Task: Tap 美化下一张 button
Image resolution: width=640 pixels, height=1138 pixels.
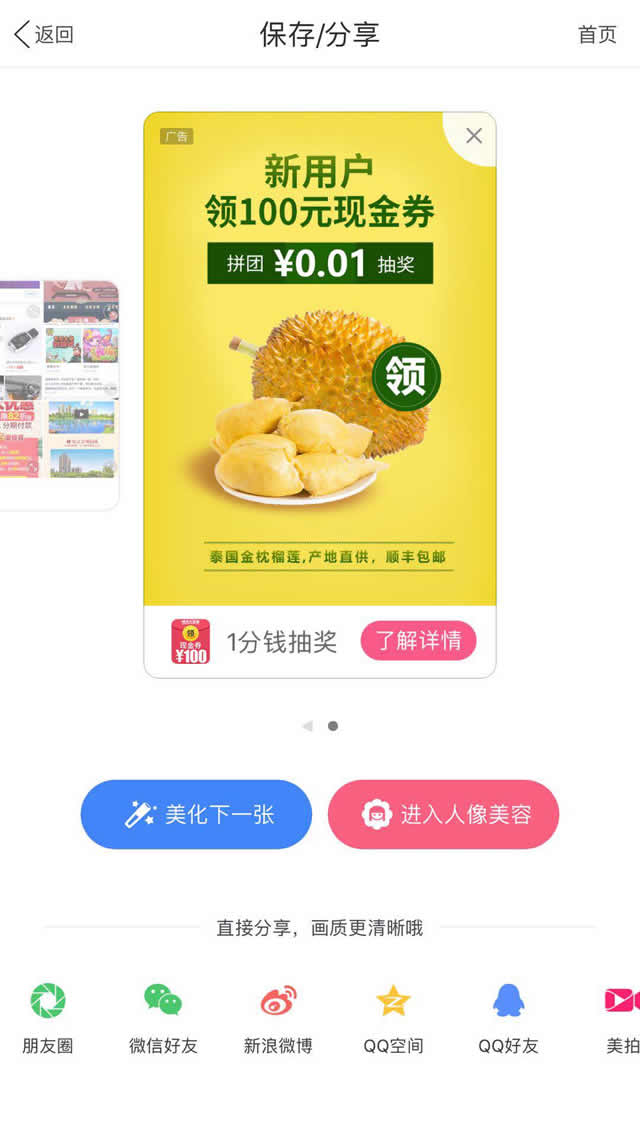Action: click(x=196, y=814)
